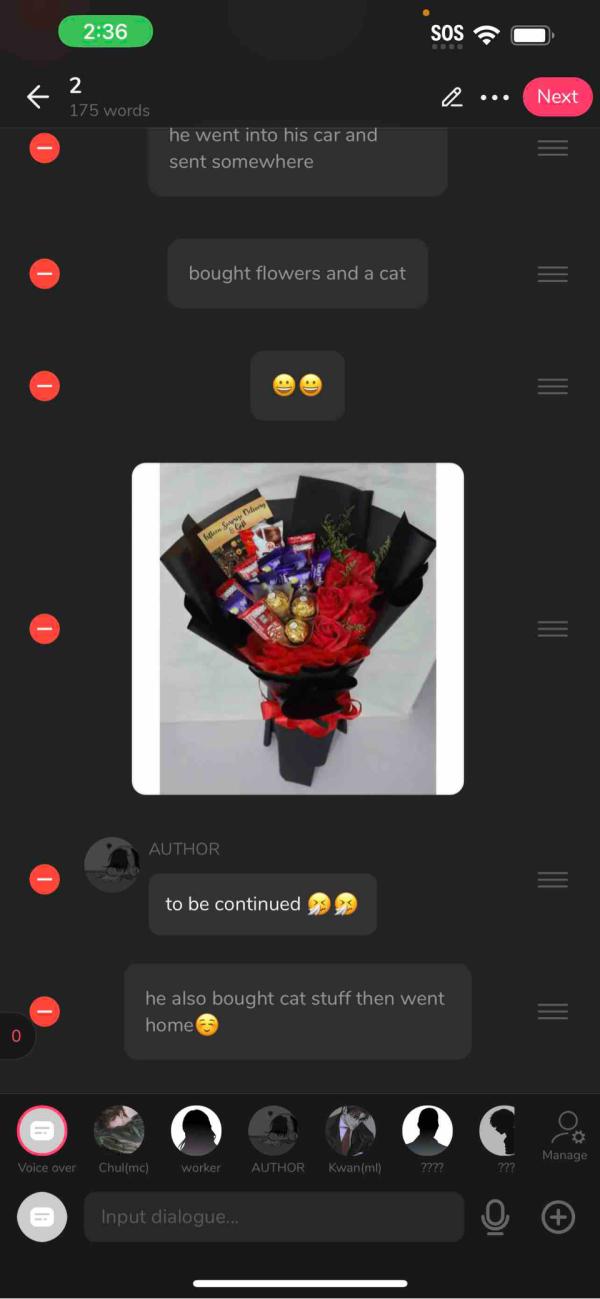The image size is (600, 1299).
Task: Open the three-dot overflow menu
Action: coord(495,97)
